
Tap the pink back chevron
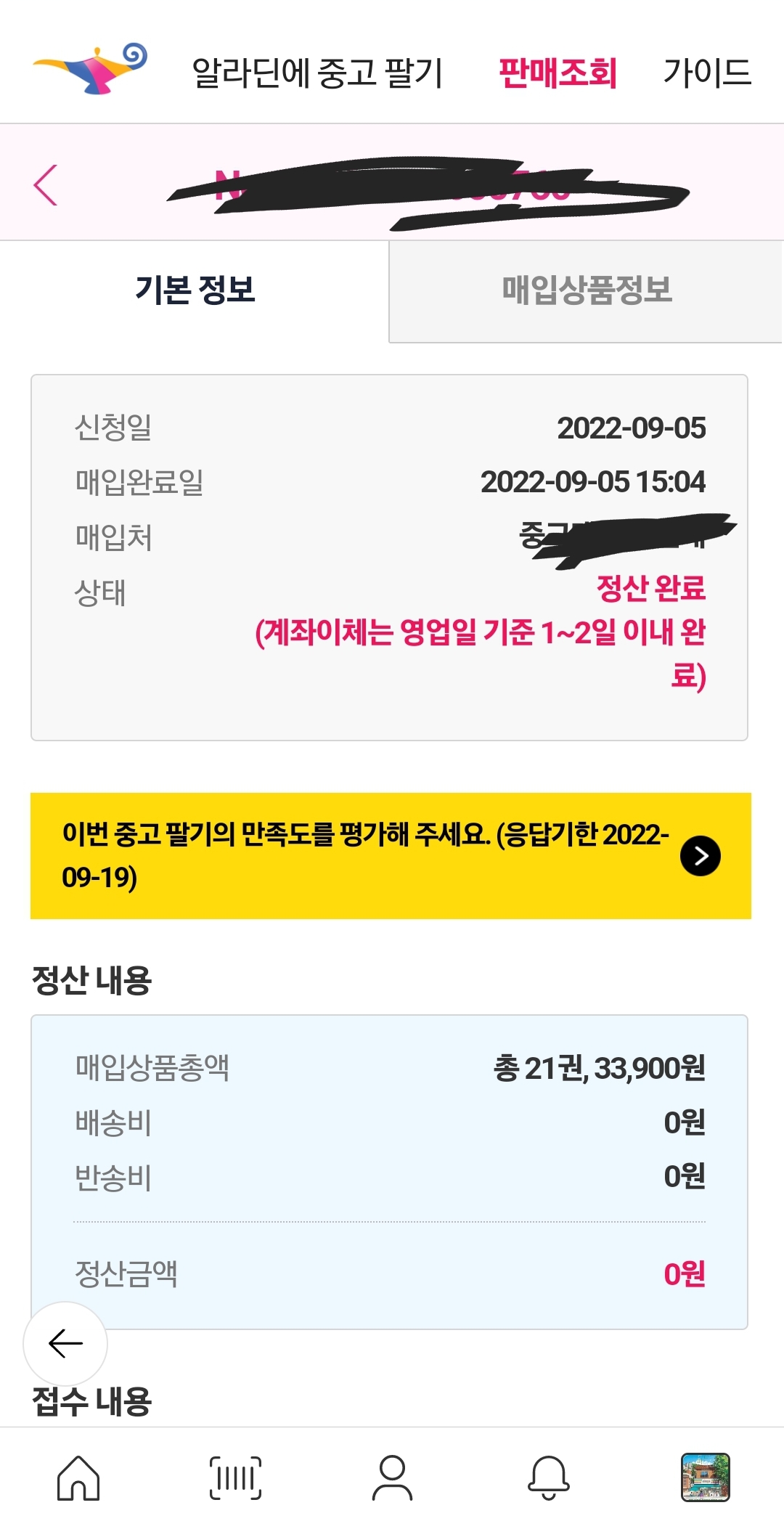(46, 185)
